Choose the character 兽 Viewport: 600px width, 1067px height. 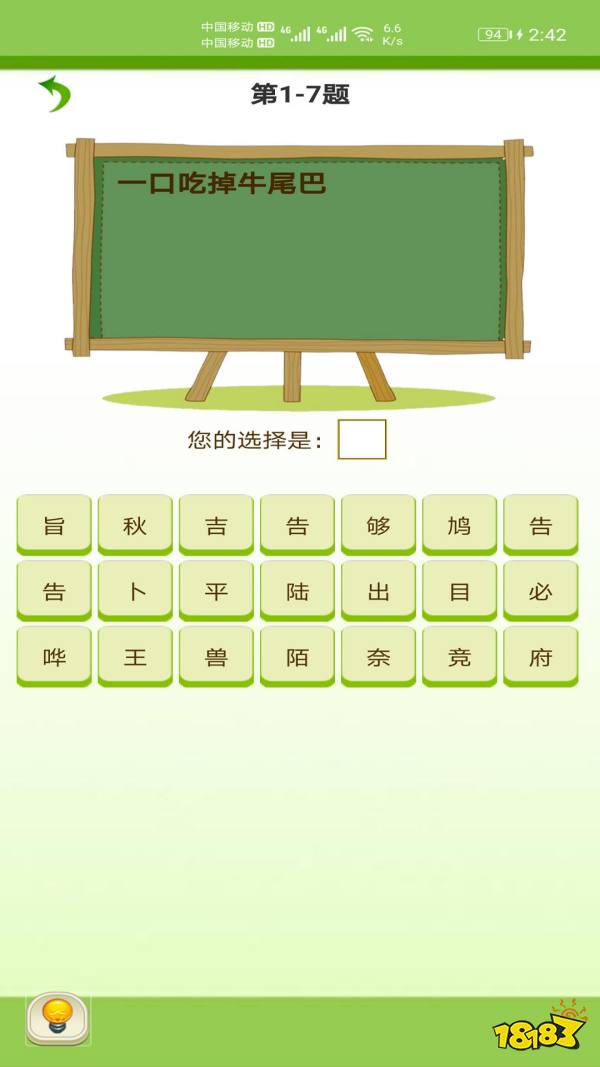pyautogui.click(x=216, y=657)
